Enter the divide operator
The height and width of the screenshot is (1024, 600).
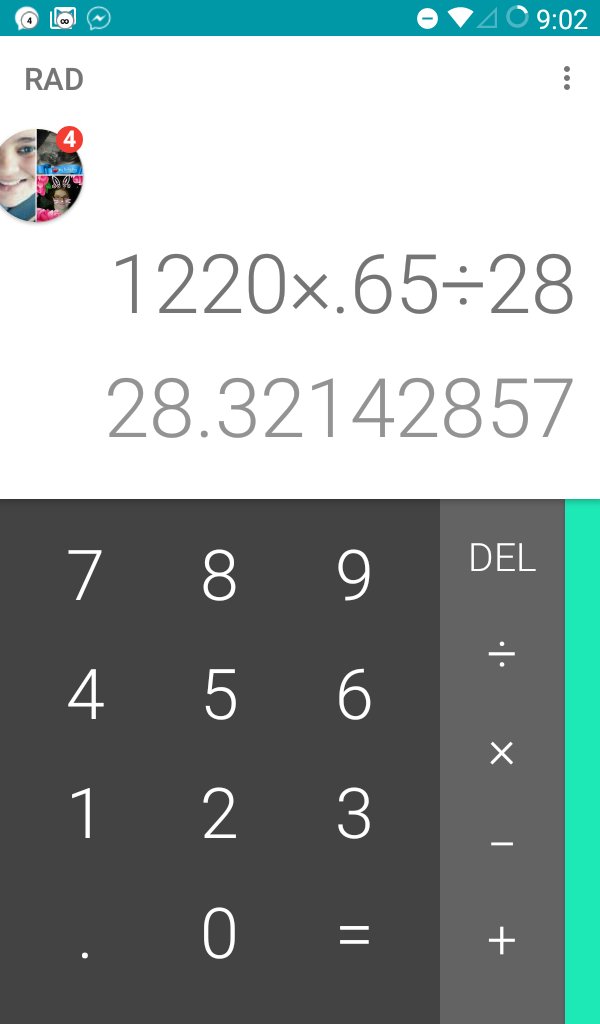click(502, 655)
